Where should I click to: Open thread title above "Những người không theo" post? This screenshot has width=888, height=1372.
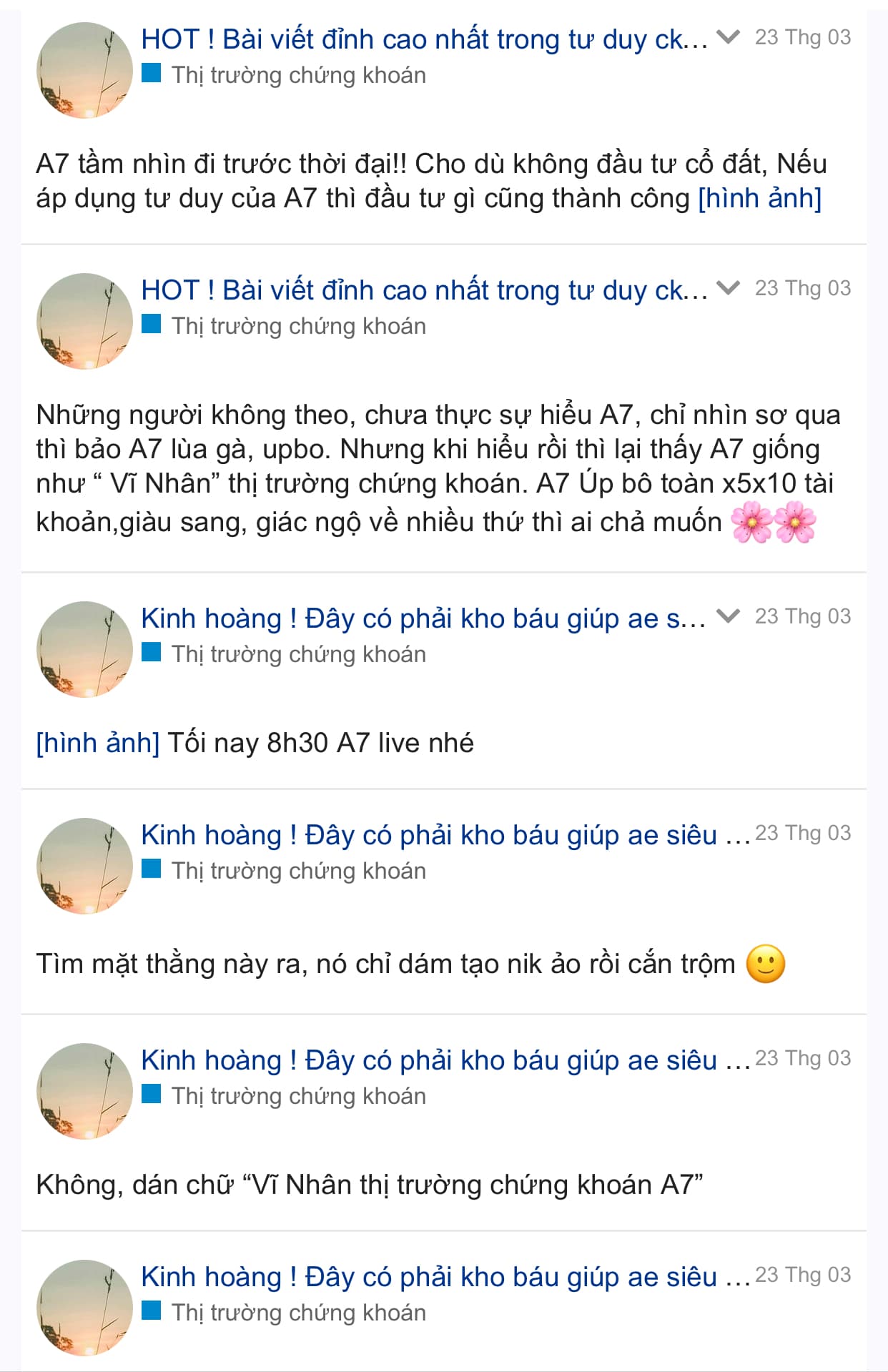pyautogui.click(x=423, y=290)
